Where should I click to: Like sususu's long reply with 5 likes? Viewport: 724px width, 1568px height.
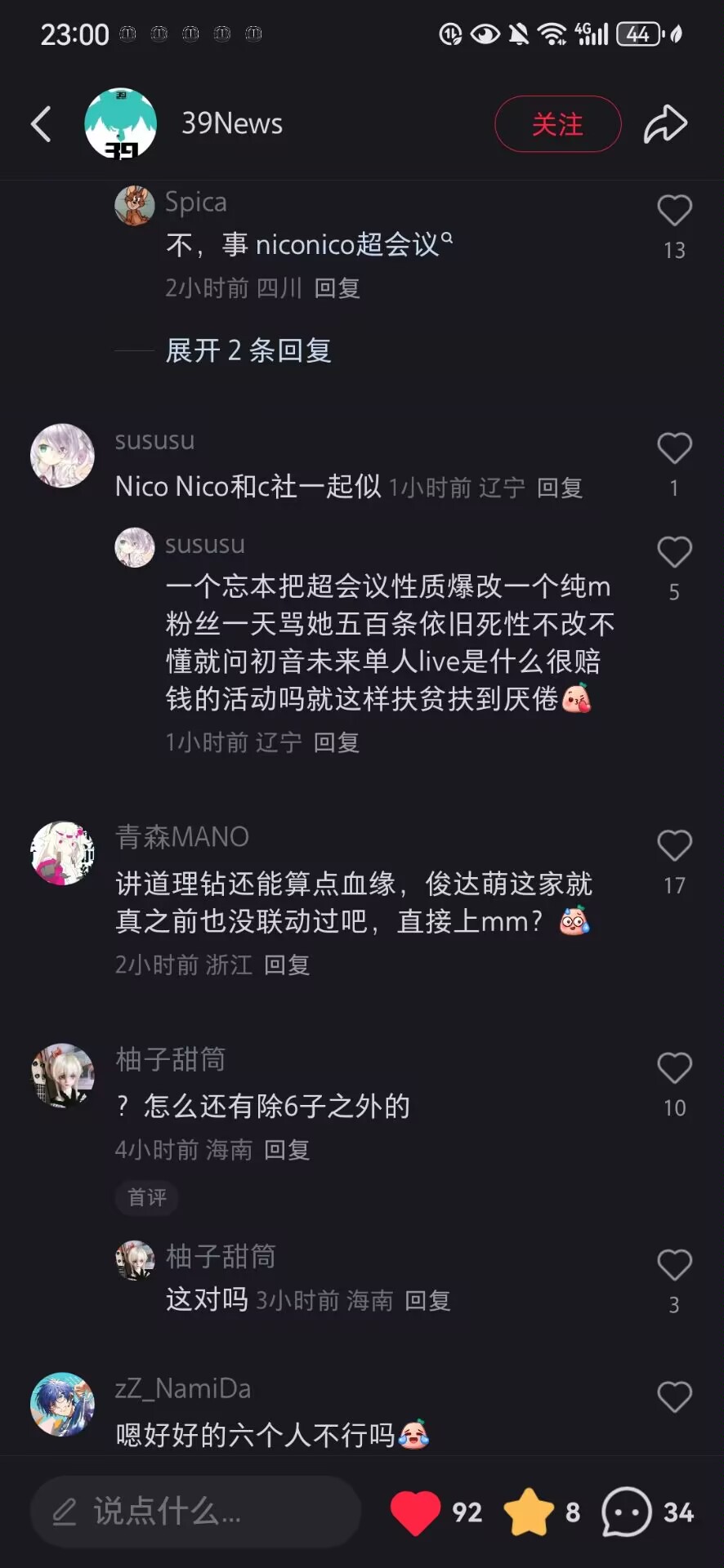(674, 553)
